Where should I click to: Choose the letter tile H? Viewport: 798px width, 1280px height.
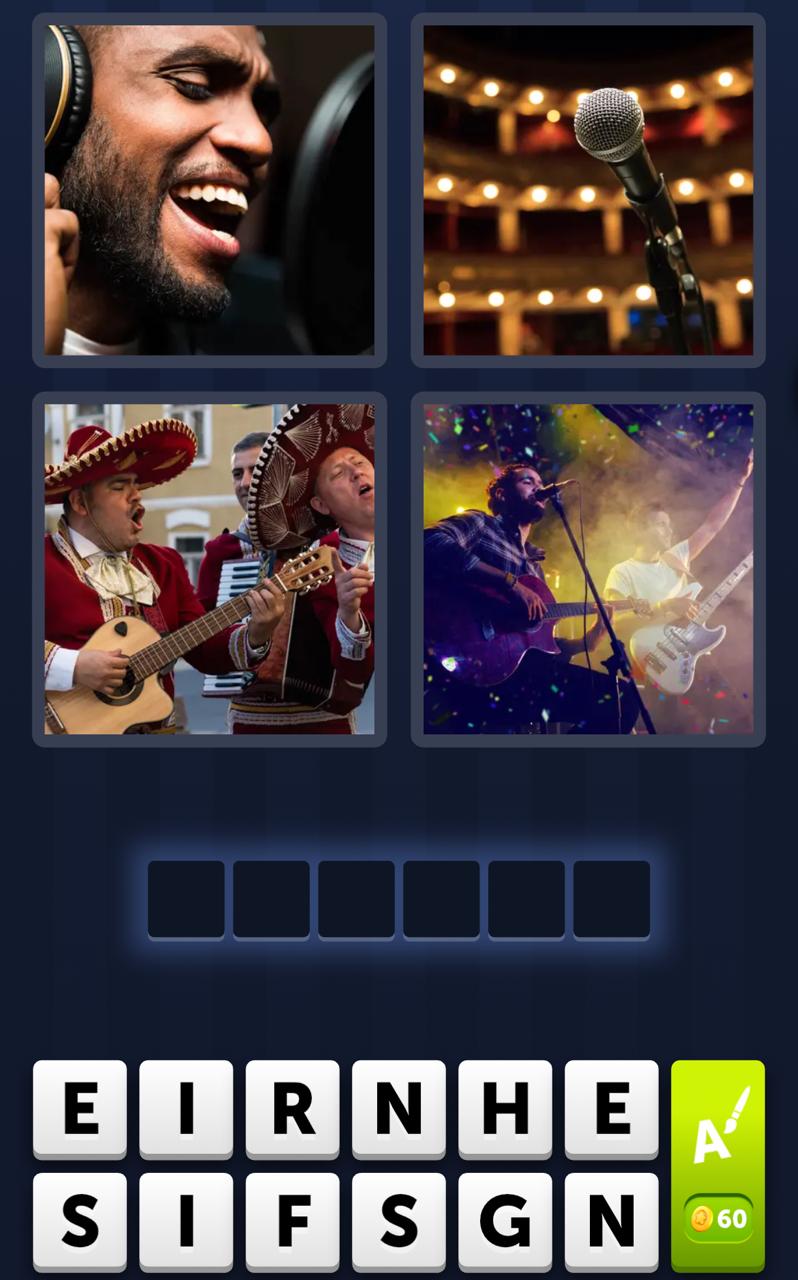[x=507, y=1110]
